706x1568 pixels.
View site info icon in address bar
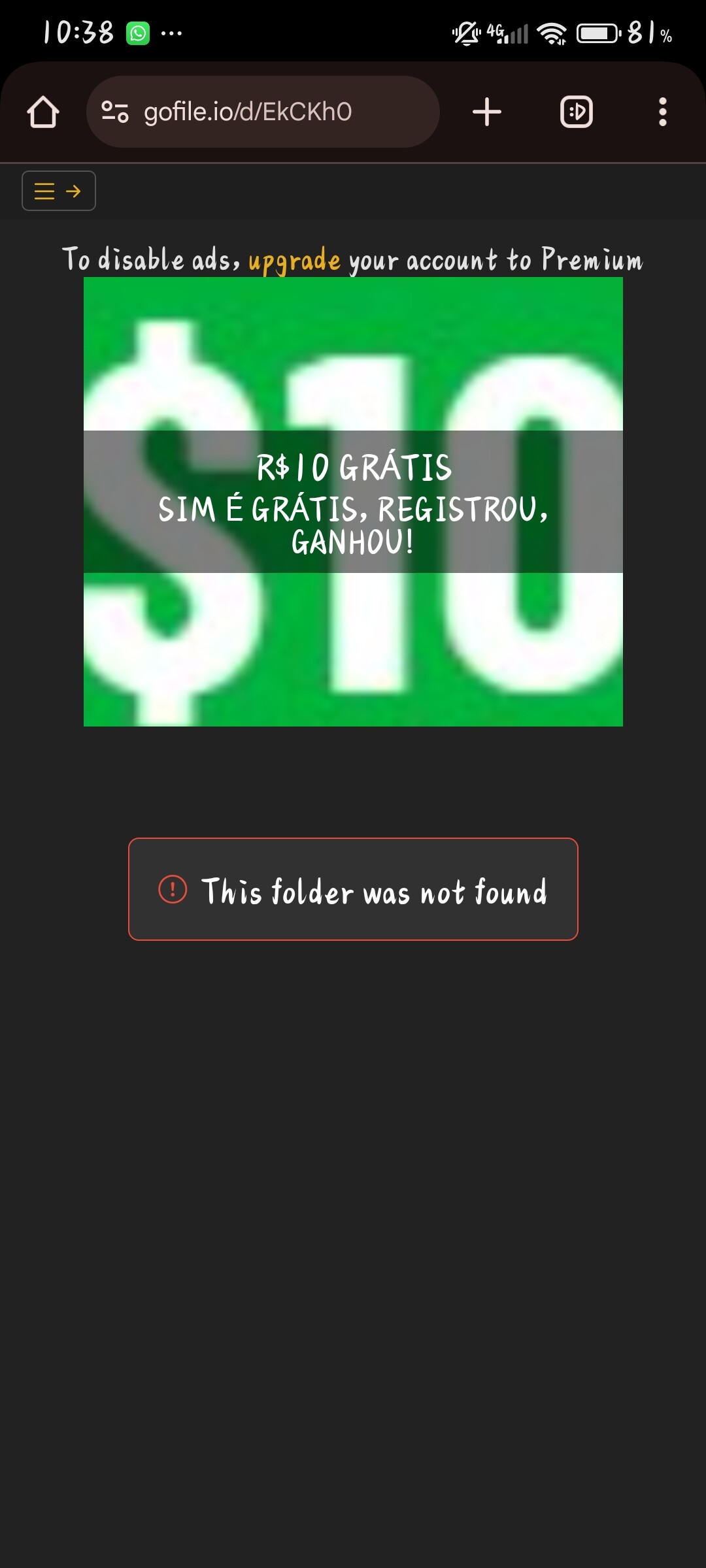pyautogui.click(x=115, y=112)
